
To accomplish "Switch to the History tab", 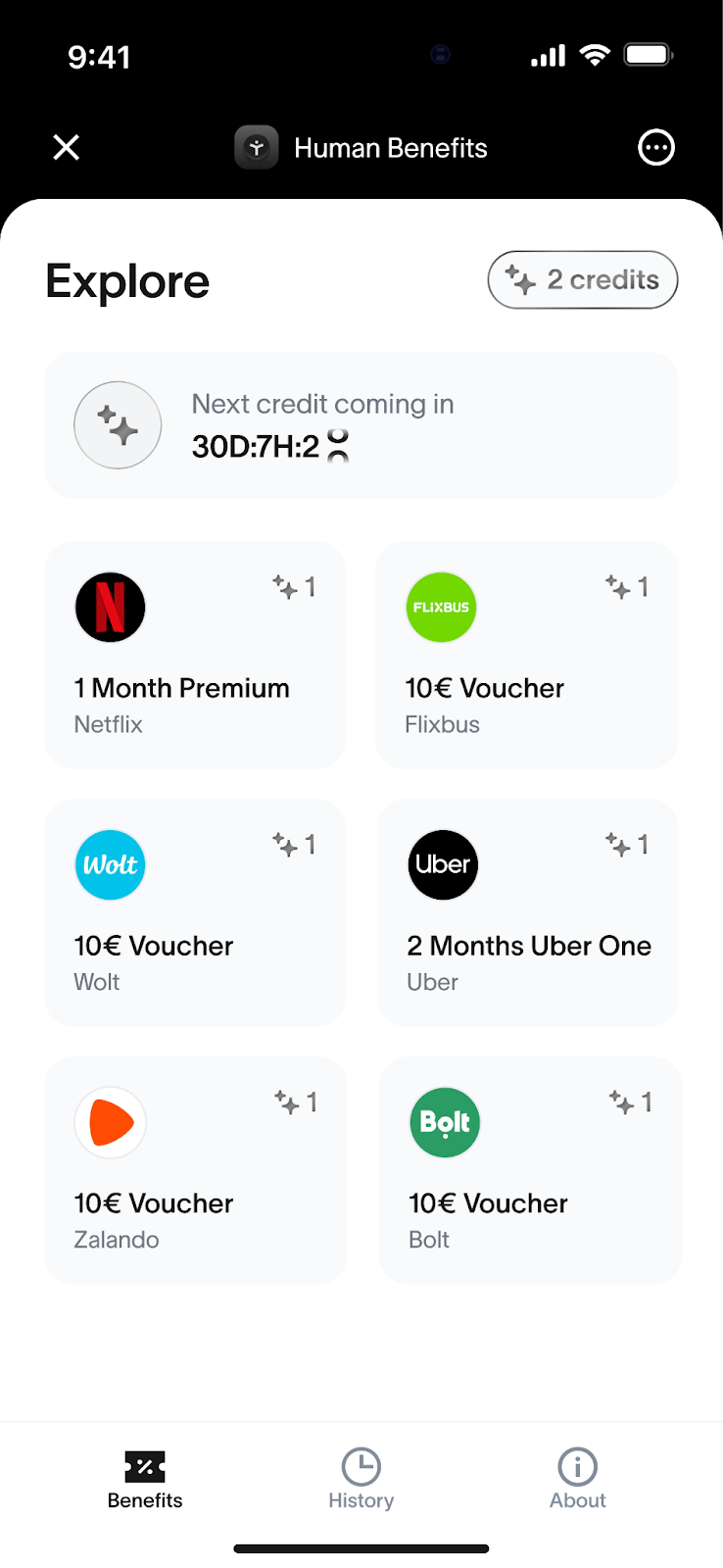I will 361,1479.
